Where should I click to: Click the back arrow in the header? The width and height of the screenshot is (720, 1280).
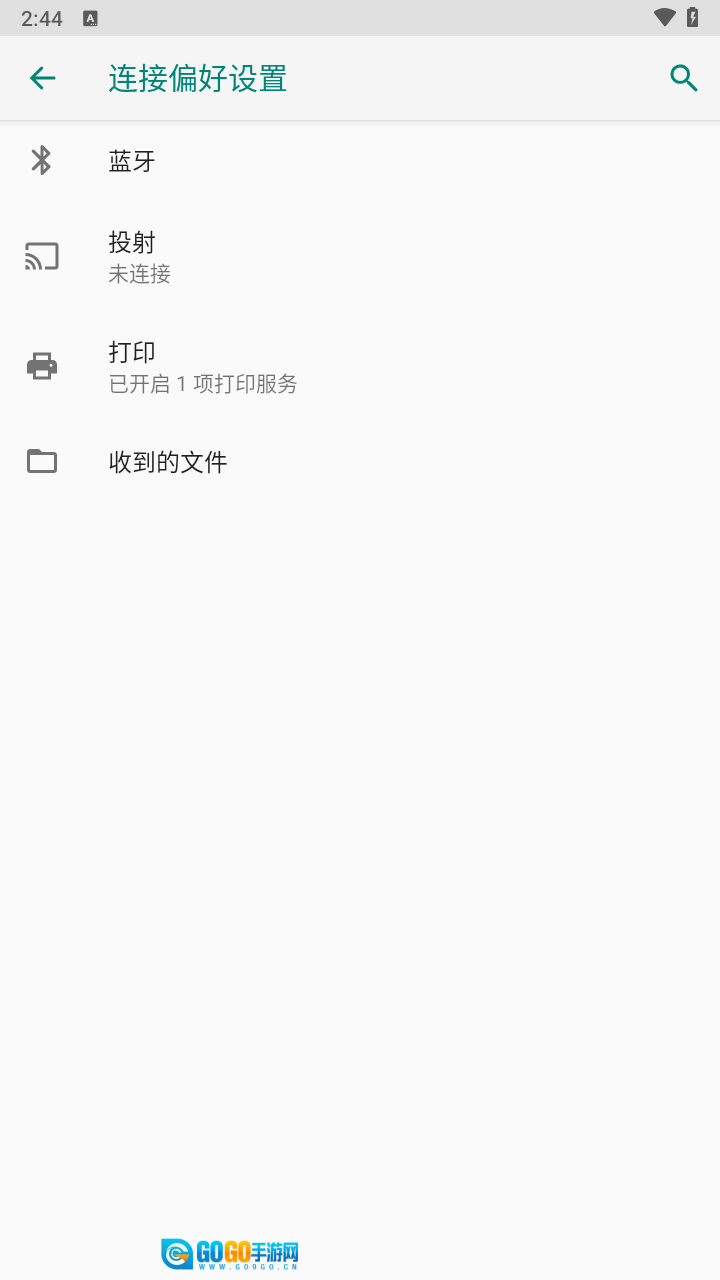[42, 77]
